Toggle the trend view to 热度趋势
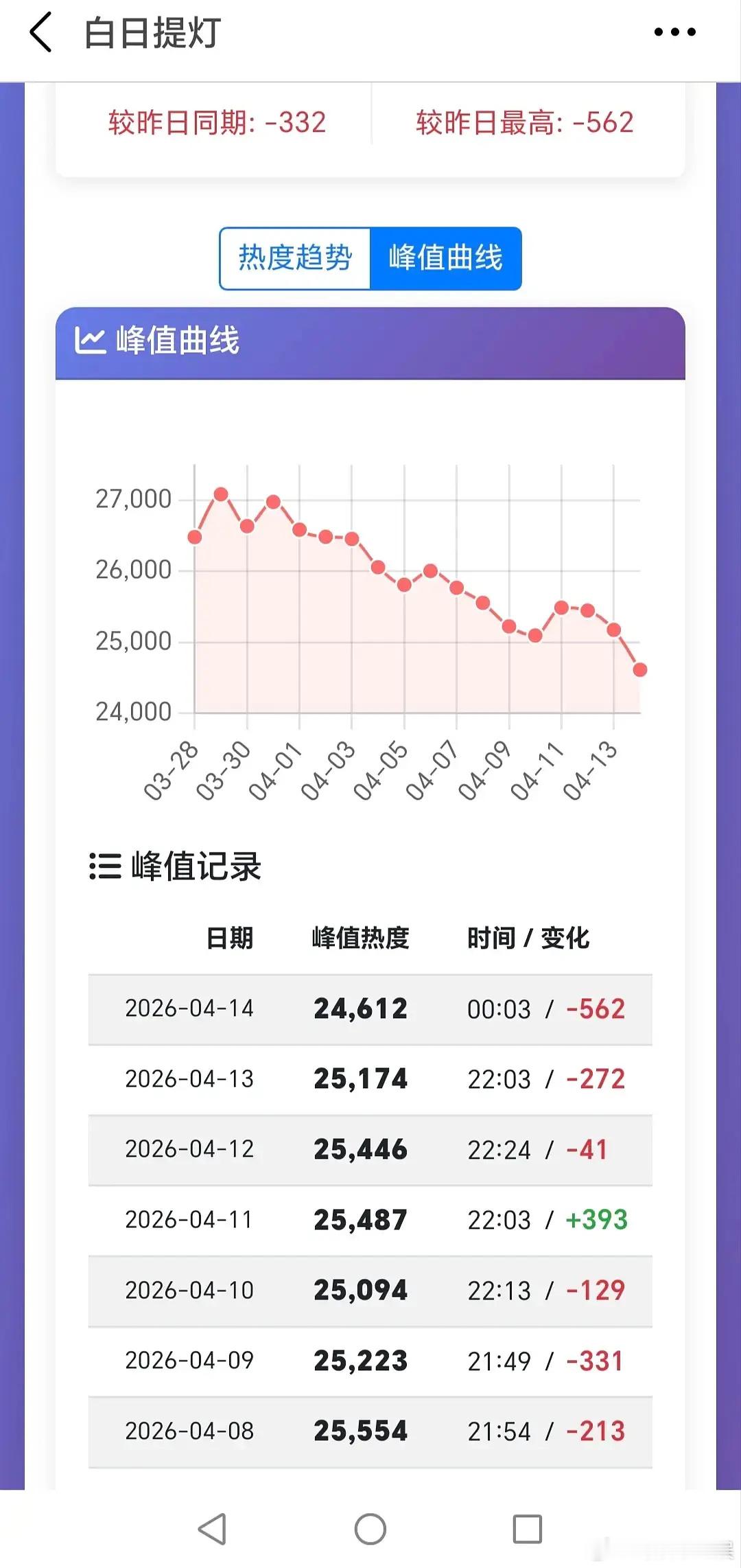 coord(295,258)
